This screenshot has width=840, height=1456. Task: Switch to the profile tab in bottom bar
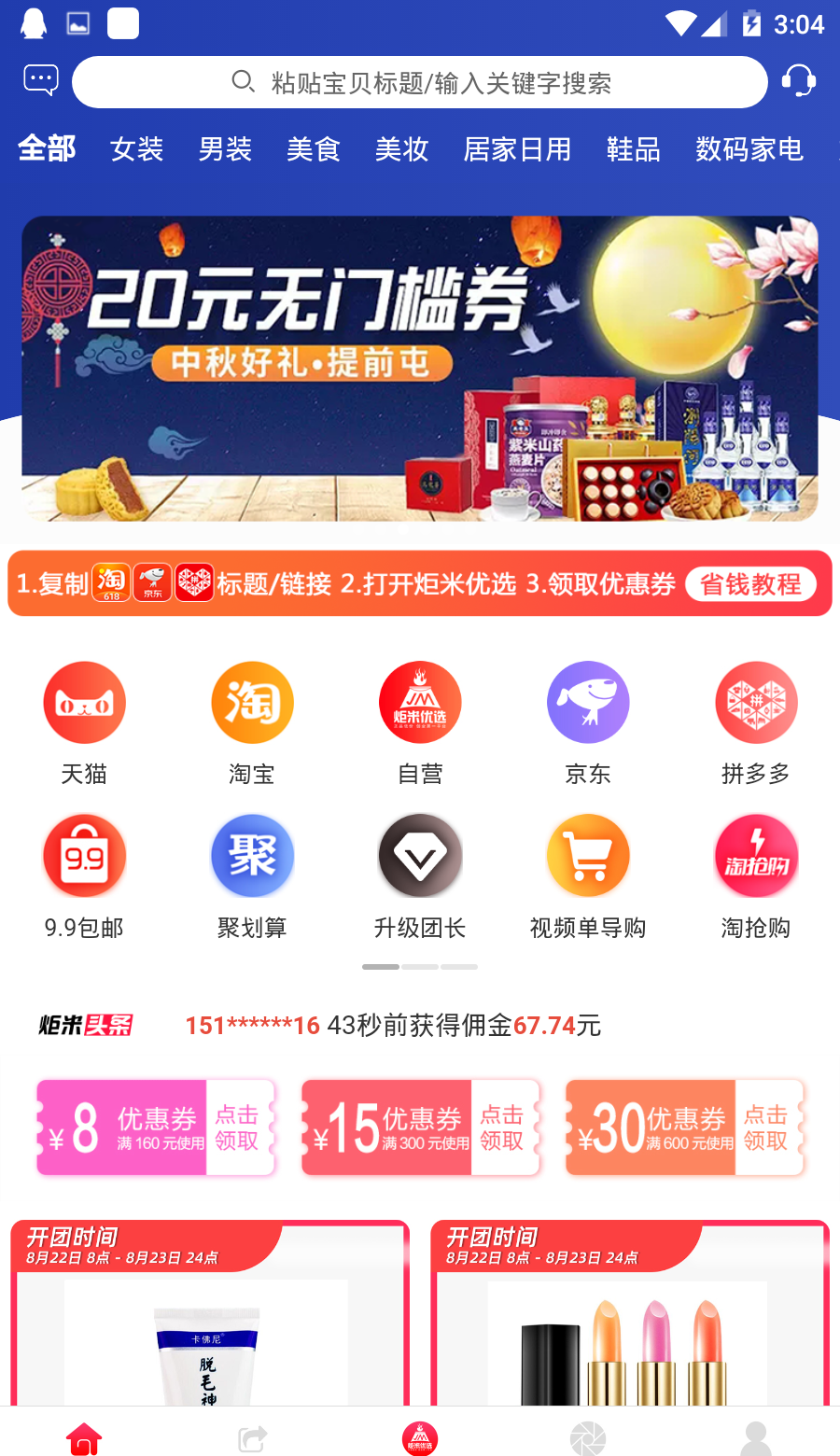point(755,1437)
